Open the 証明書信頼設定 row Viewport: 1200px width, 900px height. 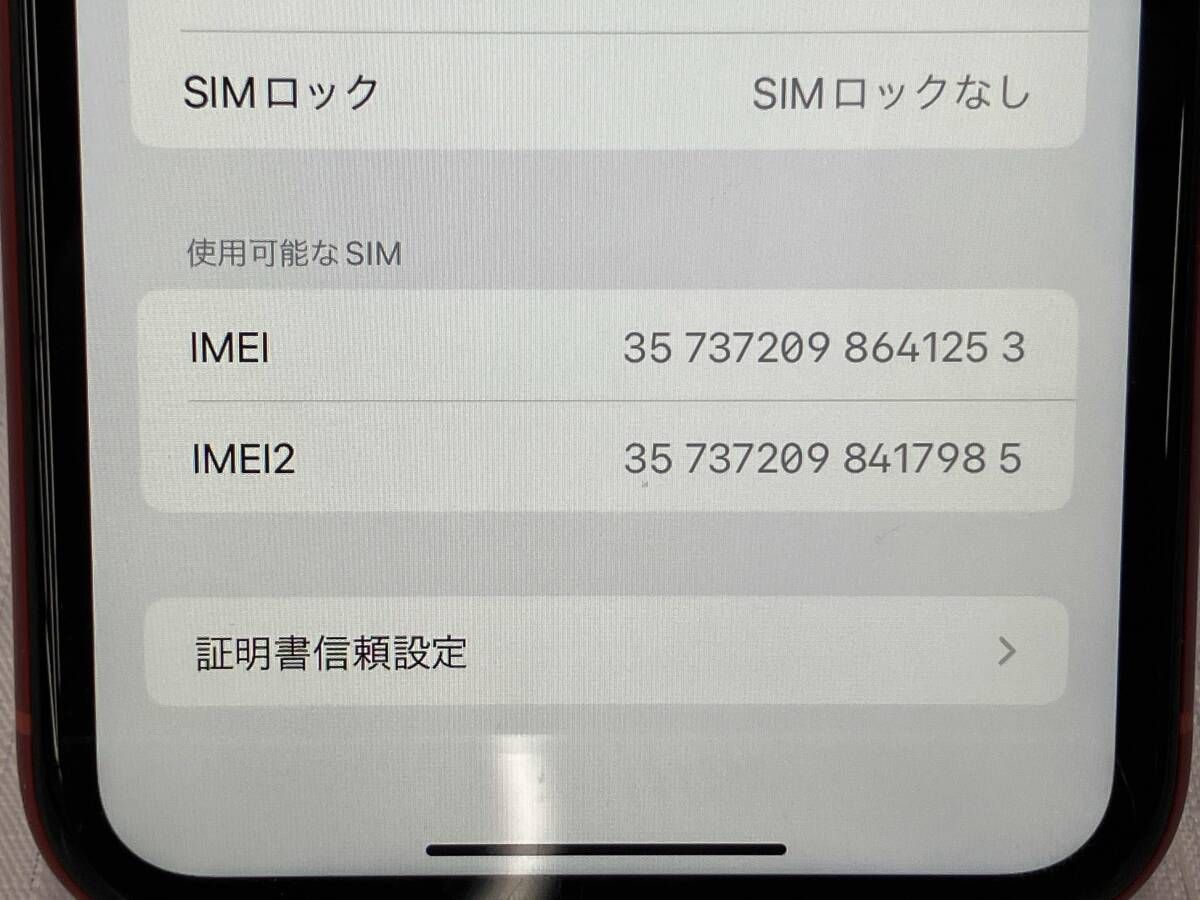tap(605, 652)
